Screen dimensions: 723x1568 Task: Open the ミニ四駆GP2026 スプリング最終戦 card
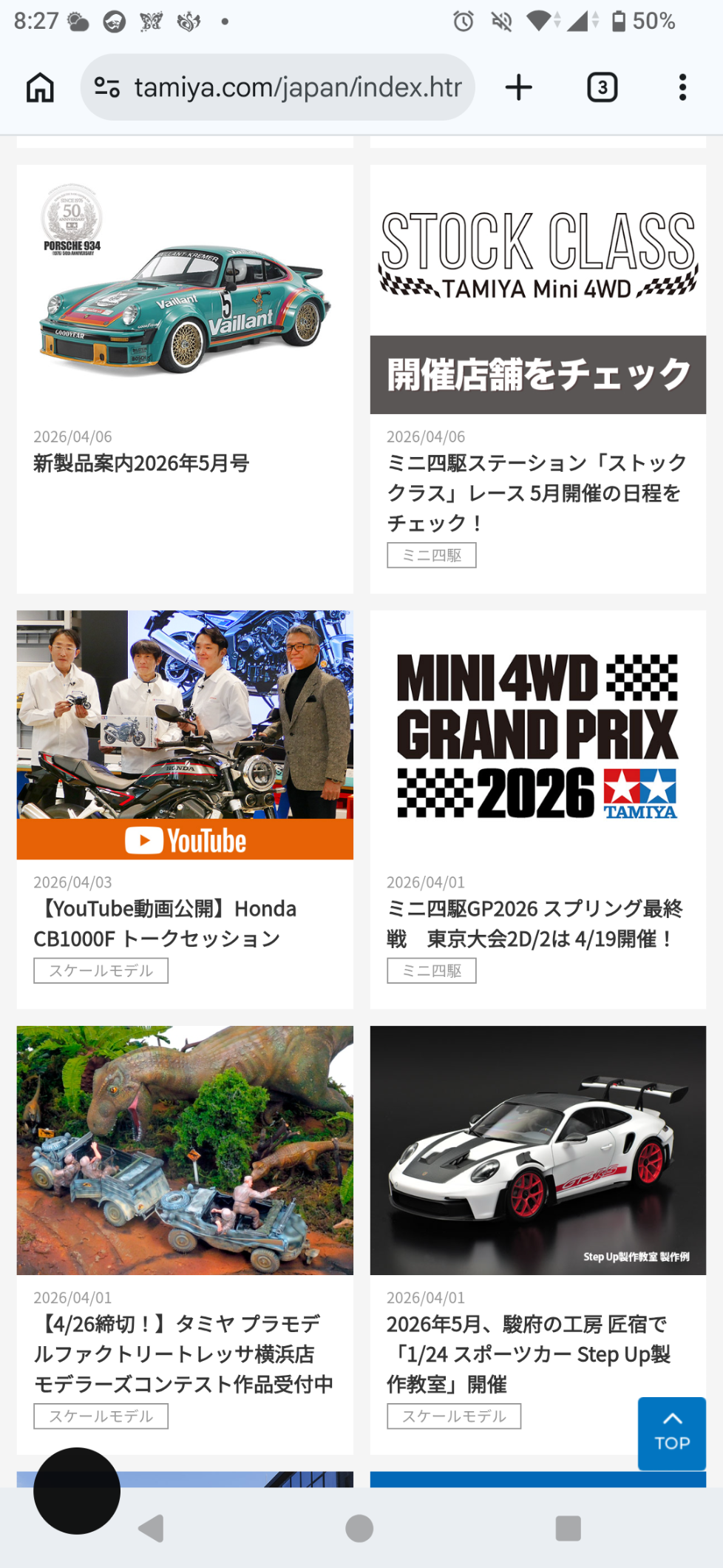pos(537,740)
